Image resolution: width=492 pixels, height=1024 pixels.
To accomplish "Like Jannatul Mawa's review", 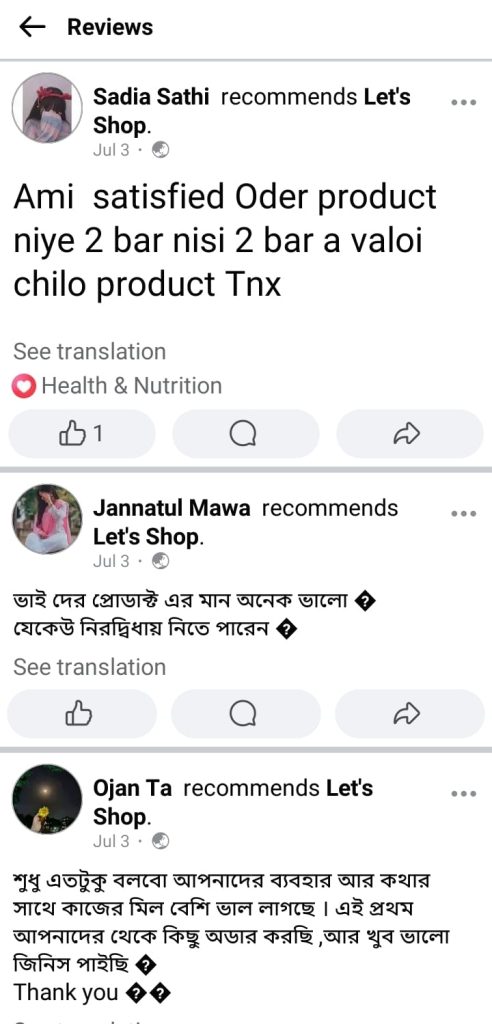I will pos(82,714).
